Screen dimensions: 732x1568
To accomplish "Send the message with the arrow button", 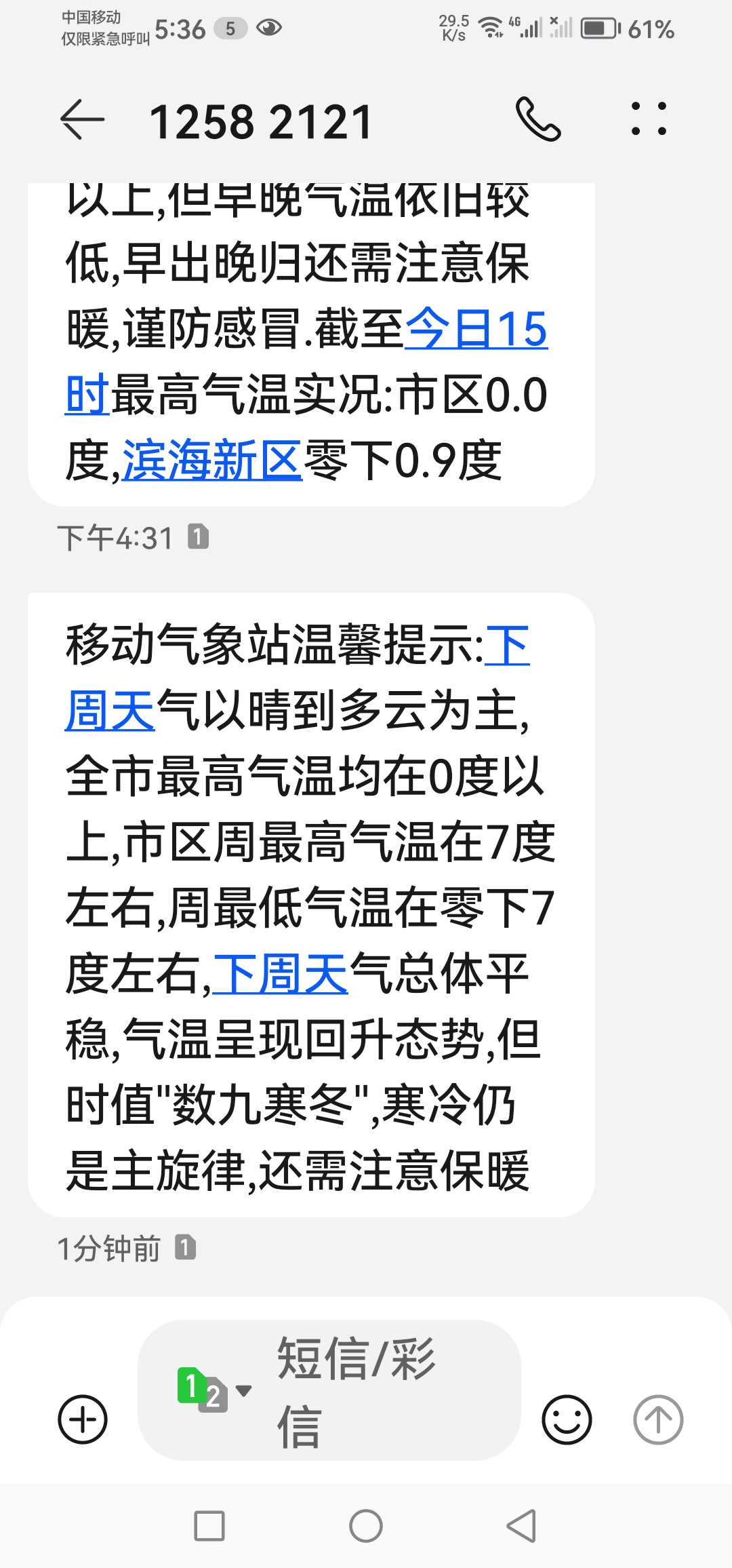I will [657, 1419].
